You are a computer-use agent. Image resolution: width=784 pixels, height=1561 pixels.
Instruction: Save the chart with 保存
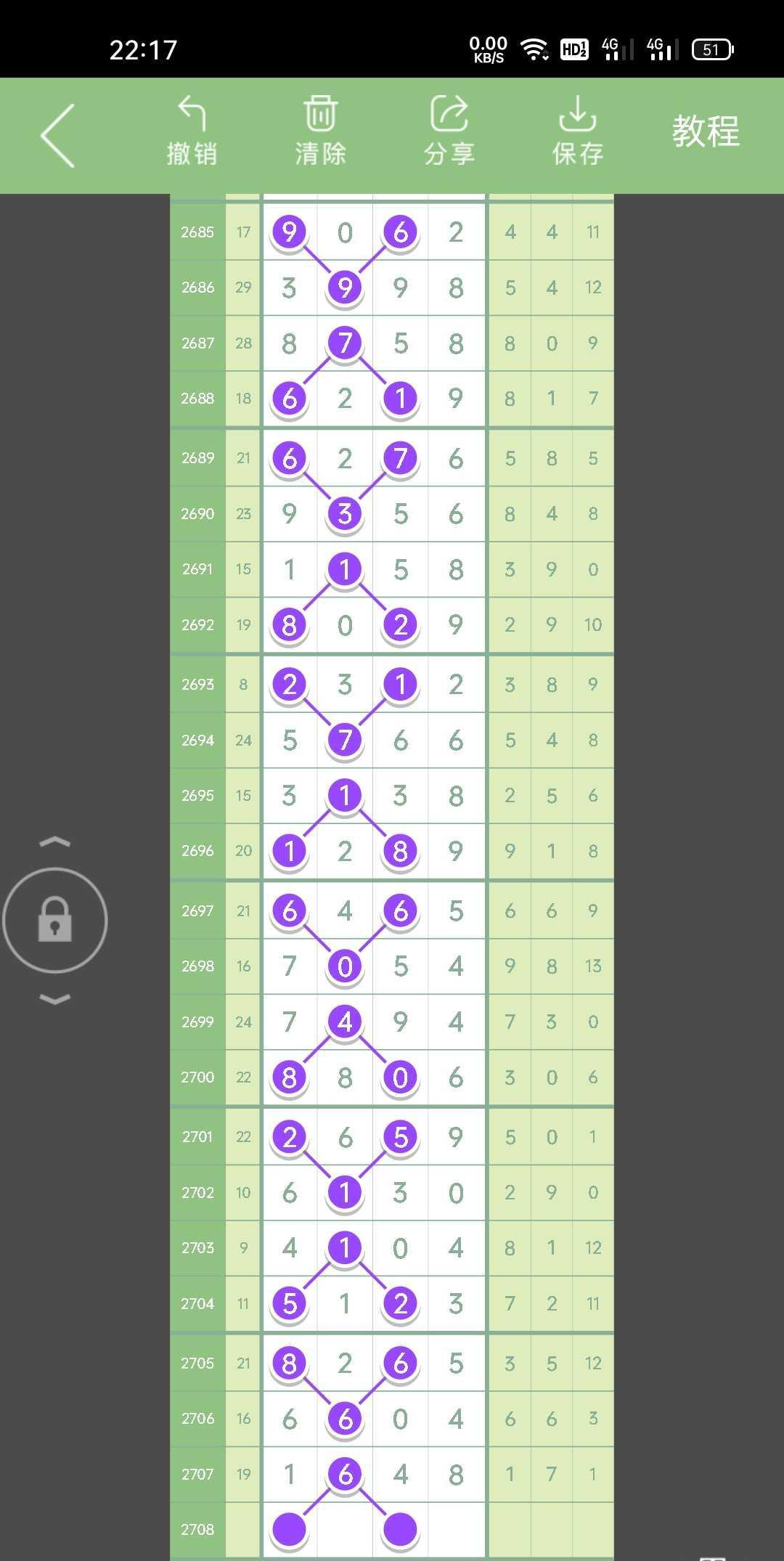point(577,131)
